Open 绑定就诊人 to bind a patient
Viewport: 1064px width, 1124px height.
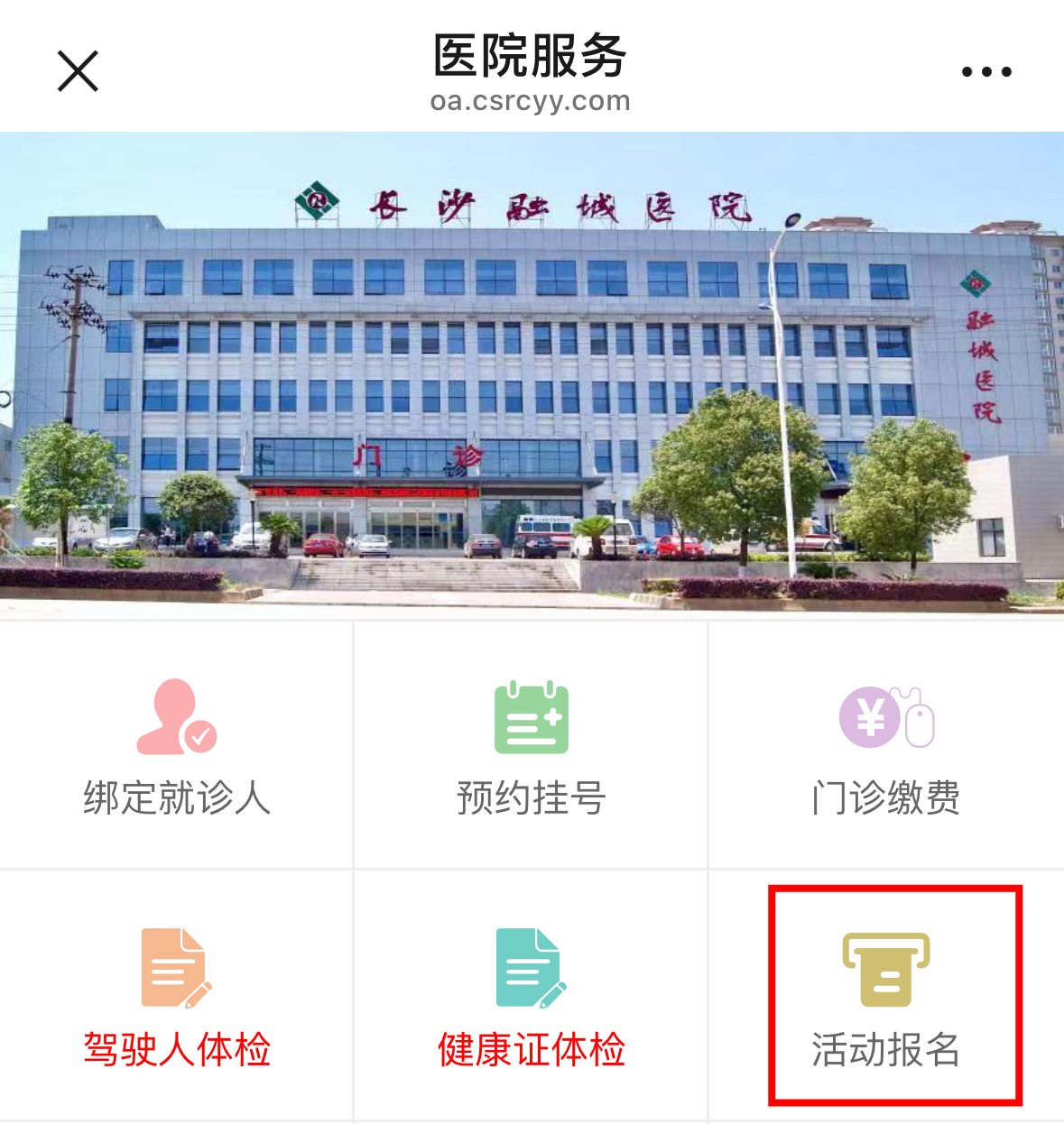pos(177,797)
